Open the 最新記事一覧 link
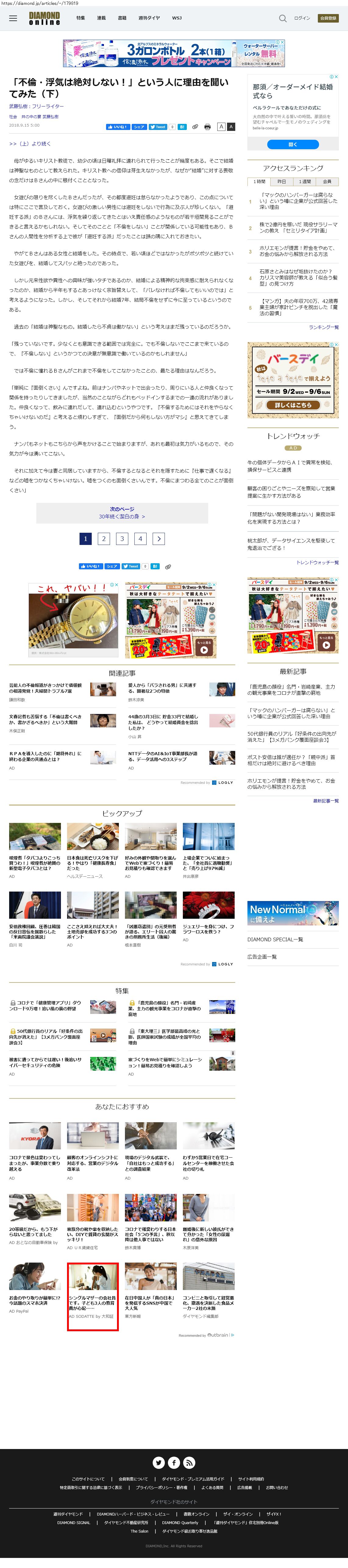348x1568 pixels. [325, 800]
